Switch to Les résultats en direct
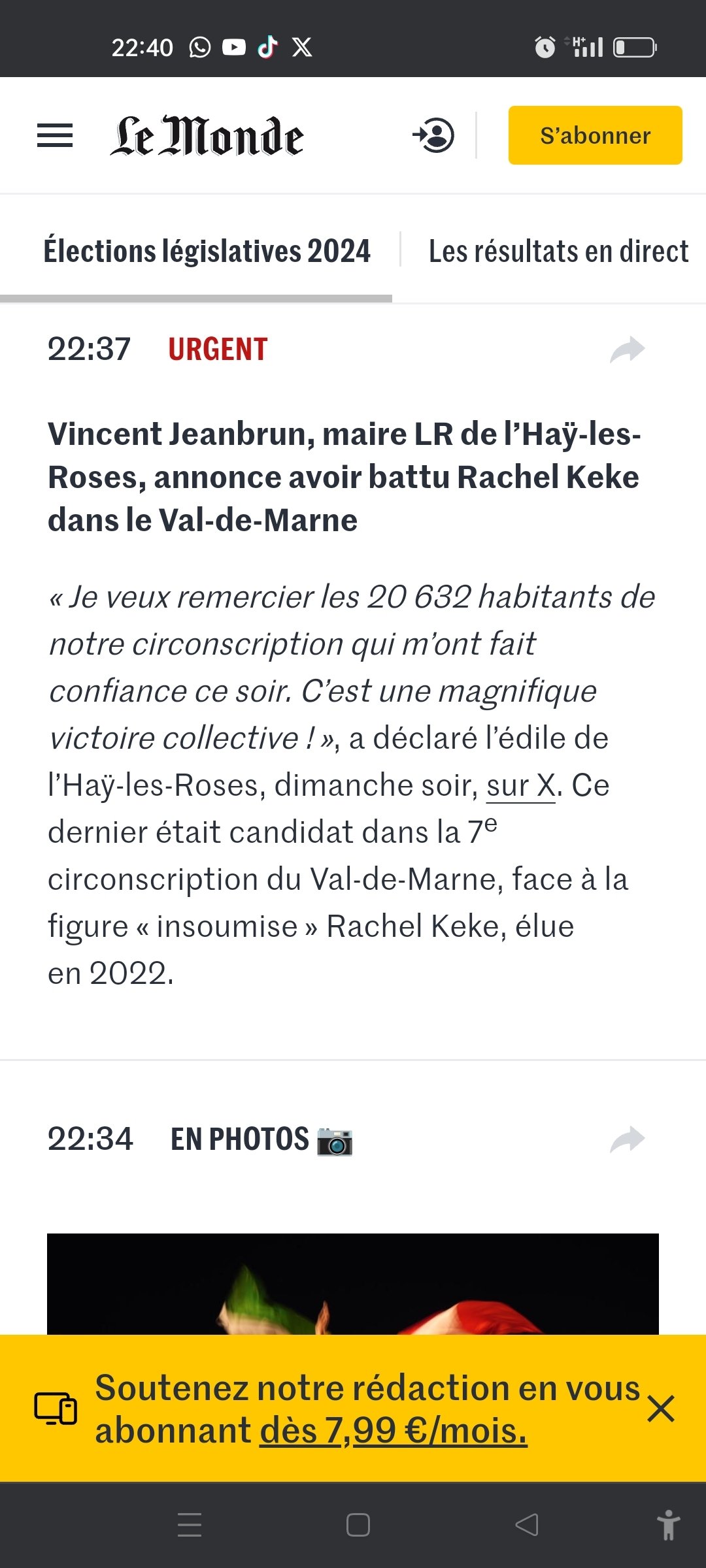706x1568 pixels. coord(558,252)
